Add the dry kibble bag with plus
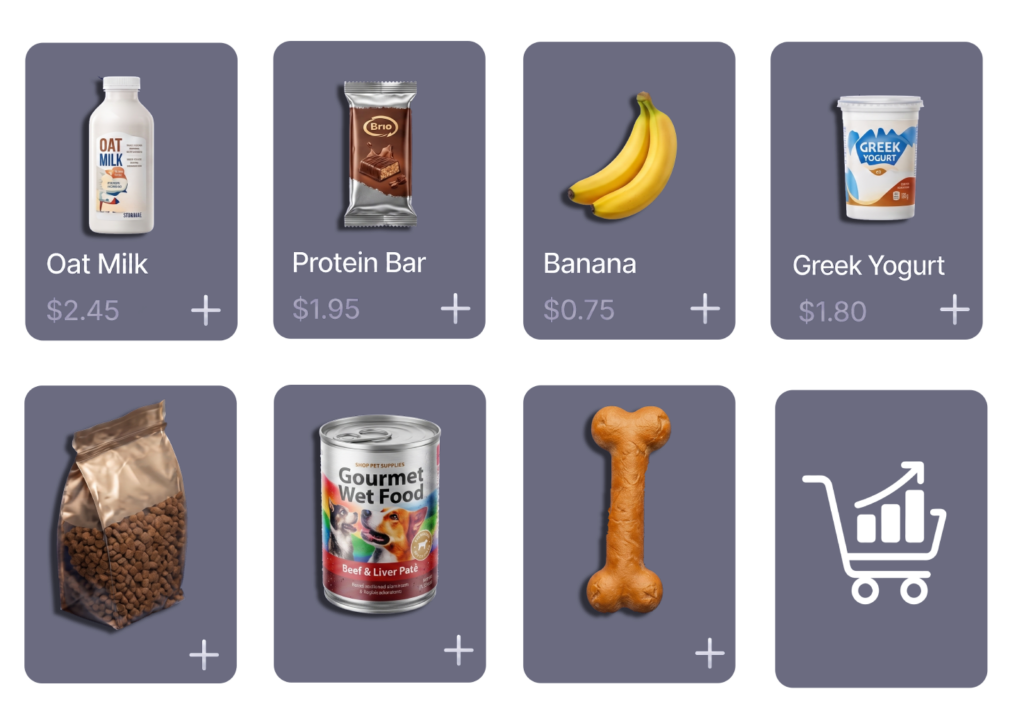Viewport: 1024px width, 707px height. click(x=204, y=655)
